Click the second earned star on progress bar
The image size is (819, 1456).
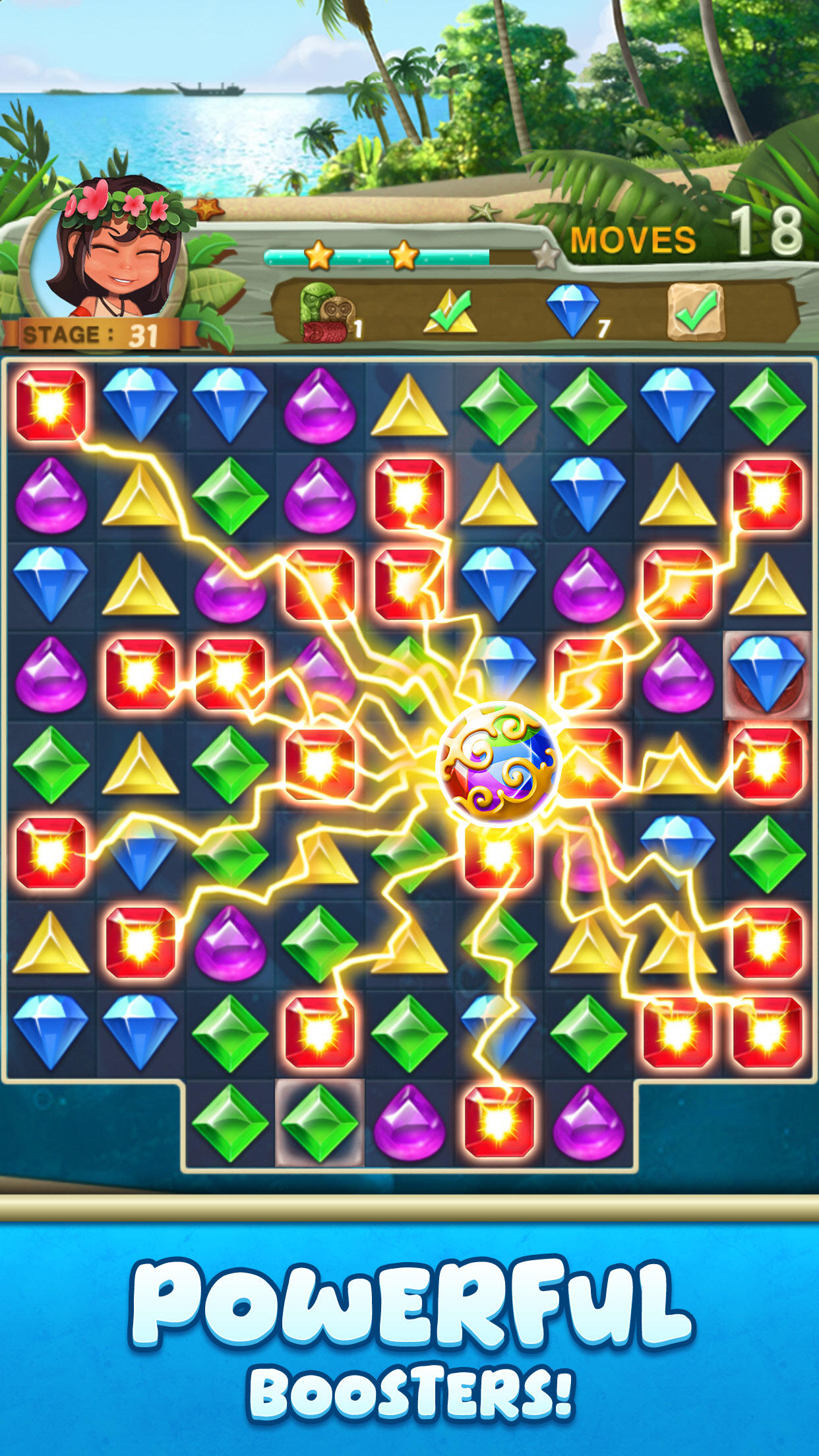tap(404, 257)
